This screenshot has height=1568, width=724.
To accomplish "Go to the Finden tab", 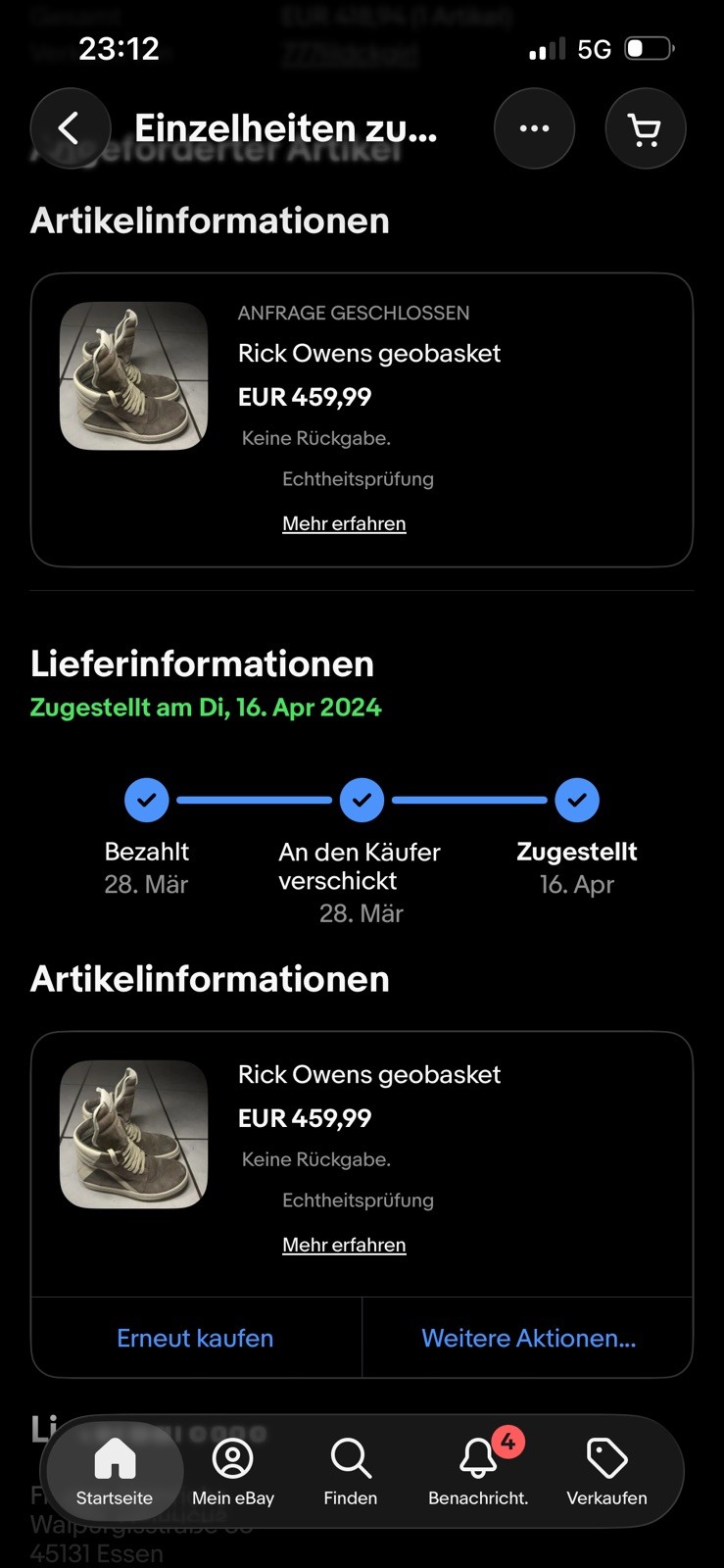I will point(351,1471).
